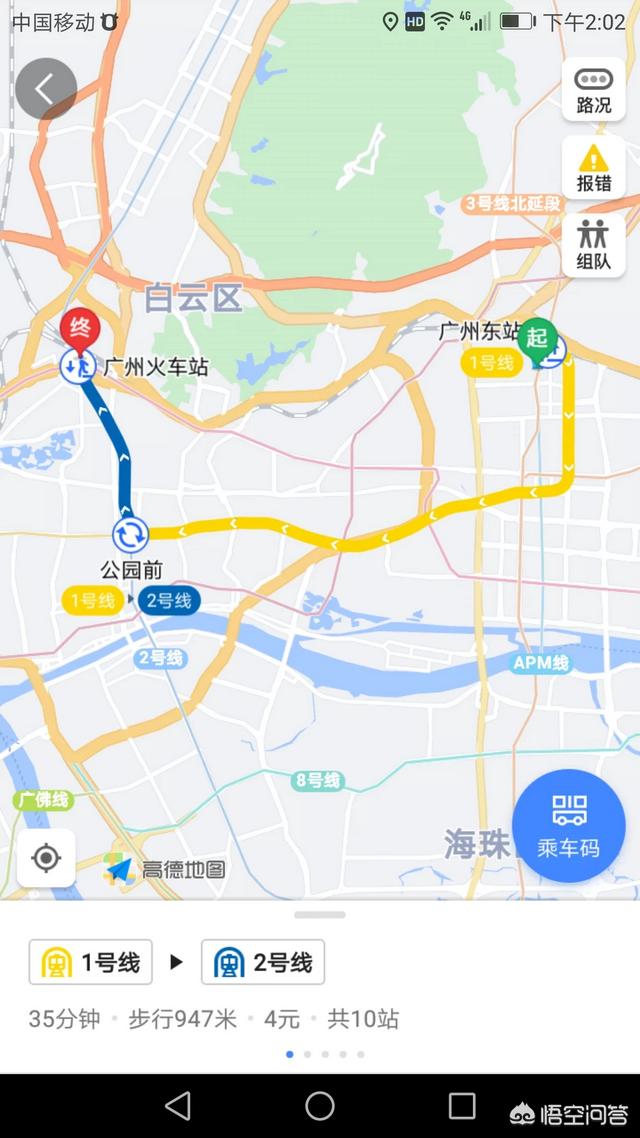
Task: Tap the system home button
Action: tap(320, 1105)
